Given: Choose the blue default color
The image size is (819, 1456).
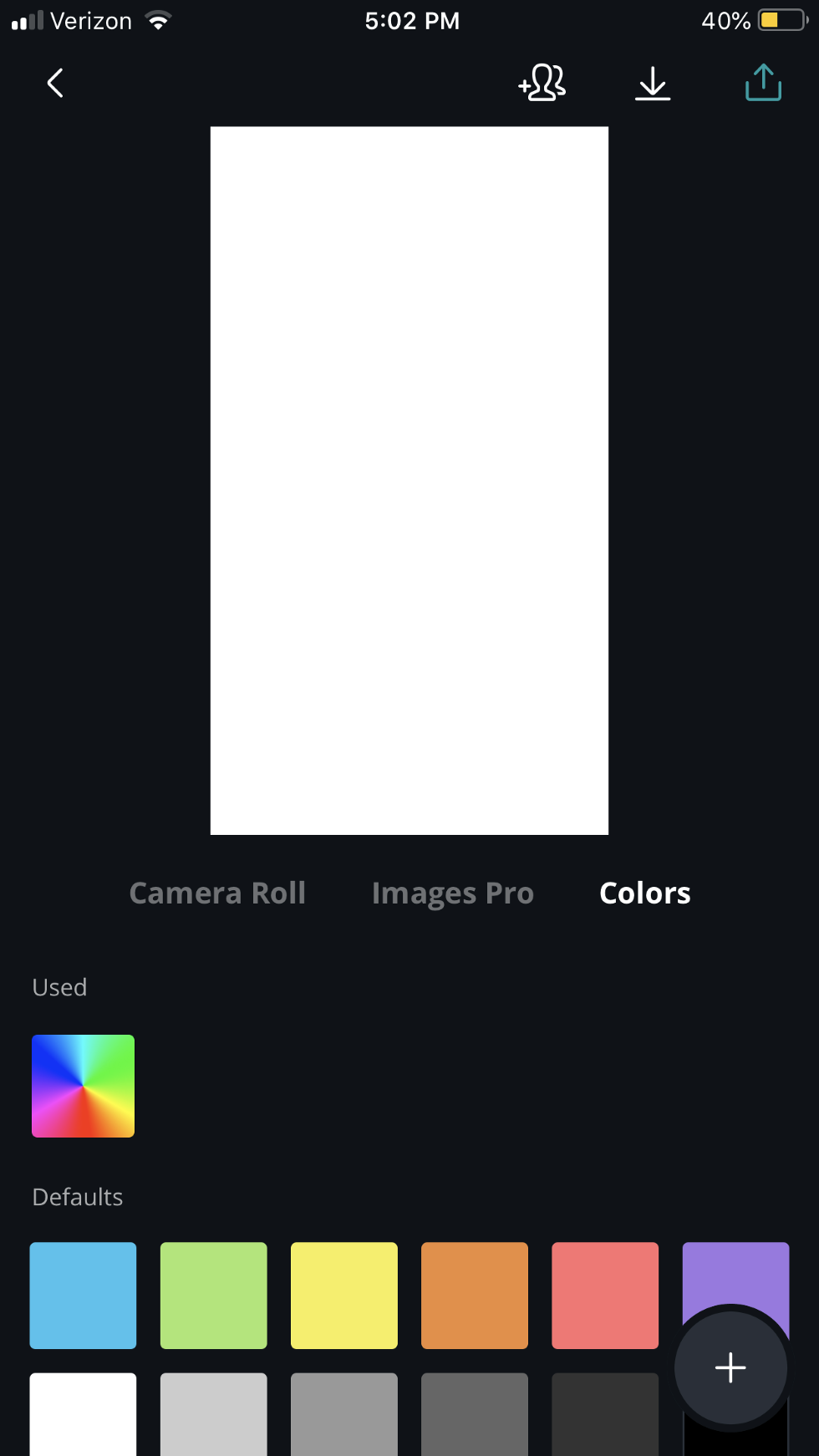Looking at the screenshot, I should pyautogui.click(x=83, y=1295).
